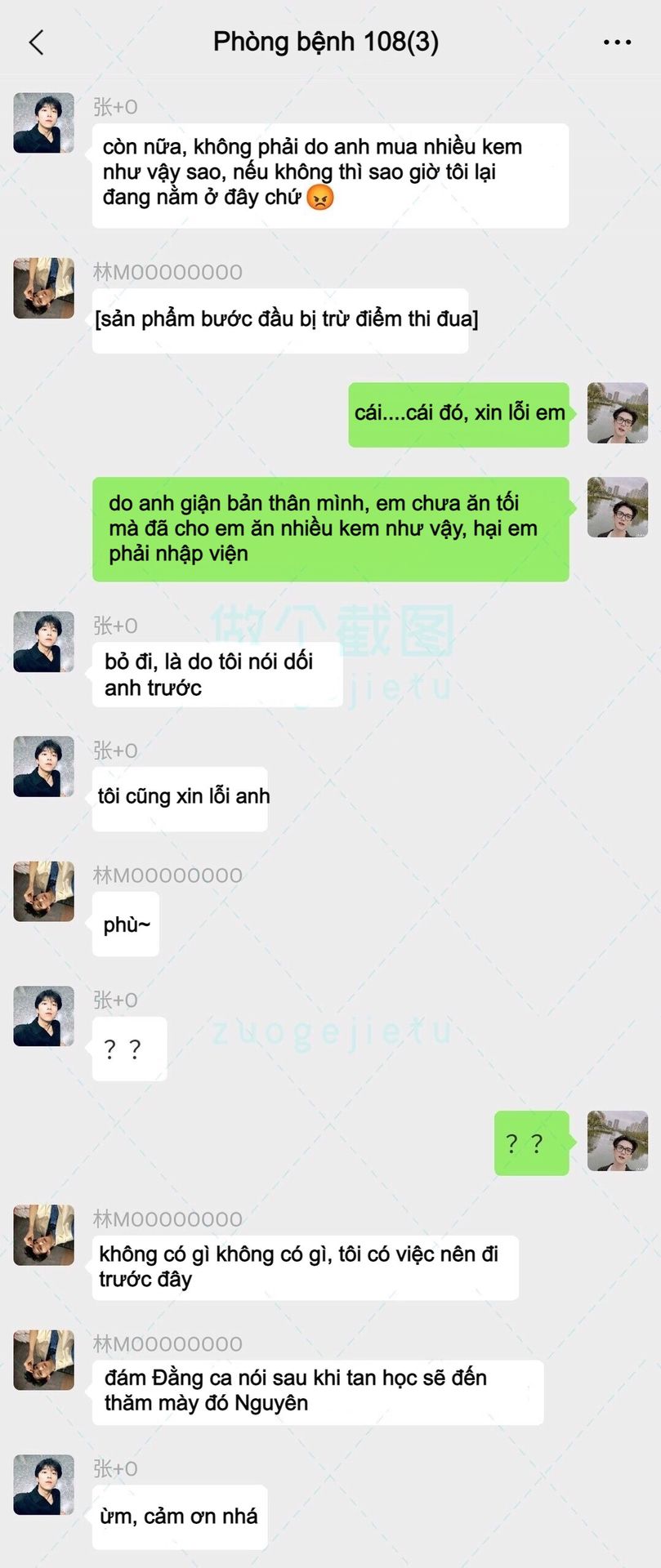The width and height of the screenshot is (661, 1568).
Task: Go back from Phòng bệnh 108 chat
Action: [36, 42]
